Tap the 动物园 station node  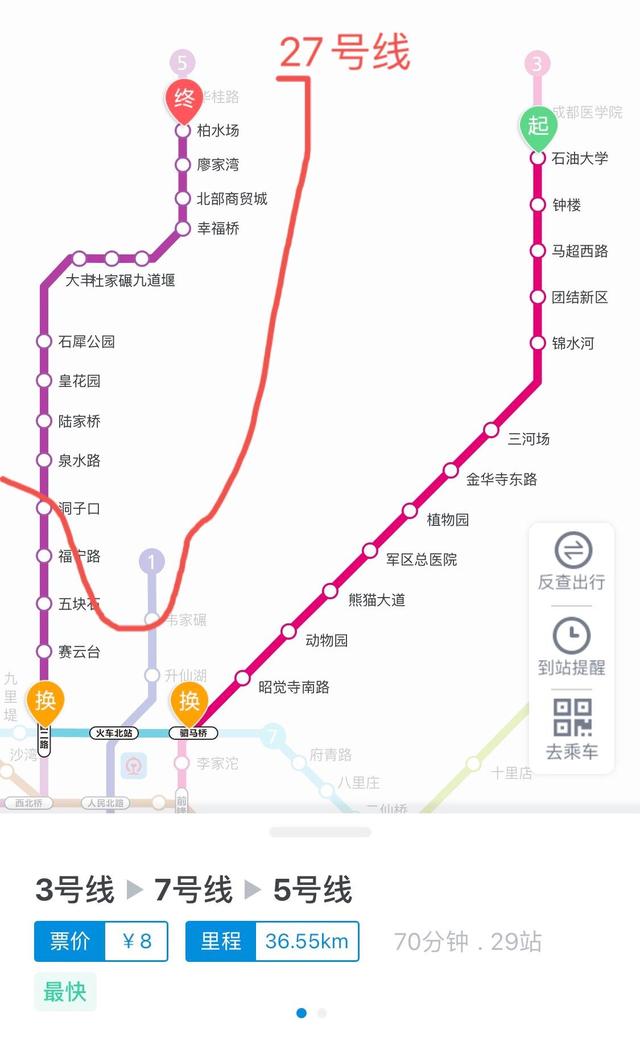coord(289,631)
